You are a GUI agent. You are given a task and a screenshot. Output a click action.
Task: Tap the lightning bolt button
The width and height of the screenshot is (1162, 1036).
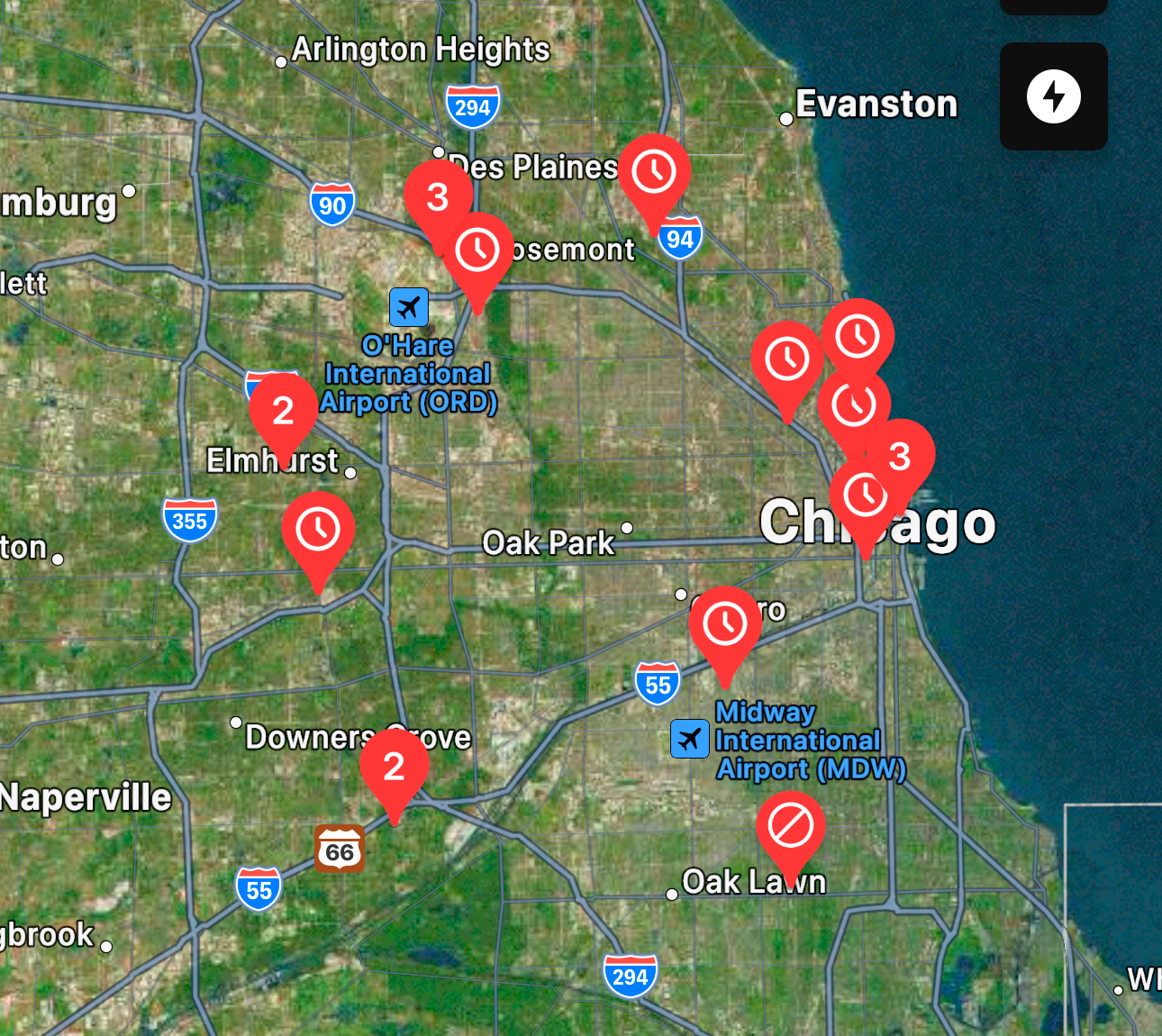(1053, 96)
